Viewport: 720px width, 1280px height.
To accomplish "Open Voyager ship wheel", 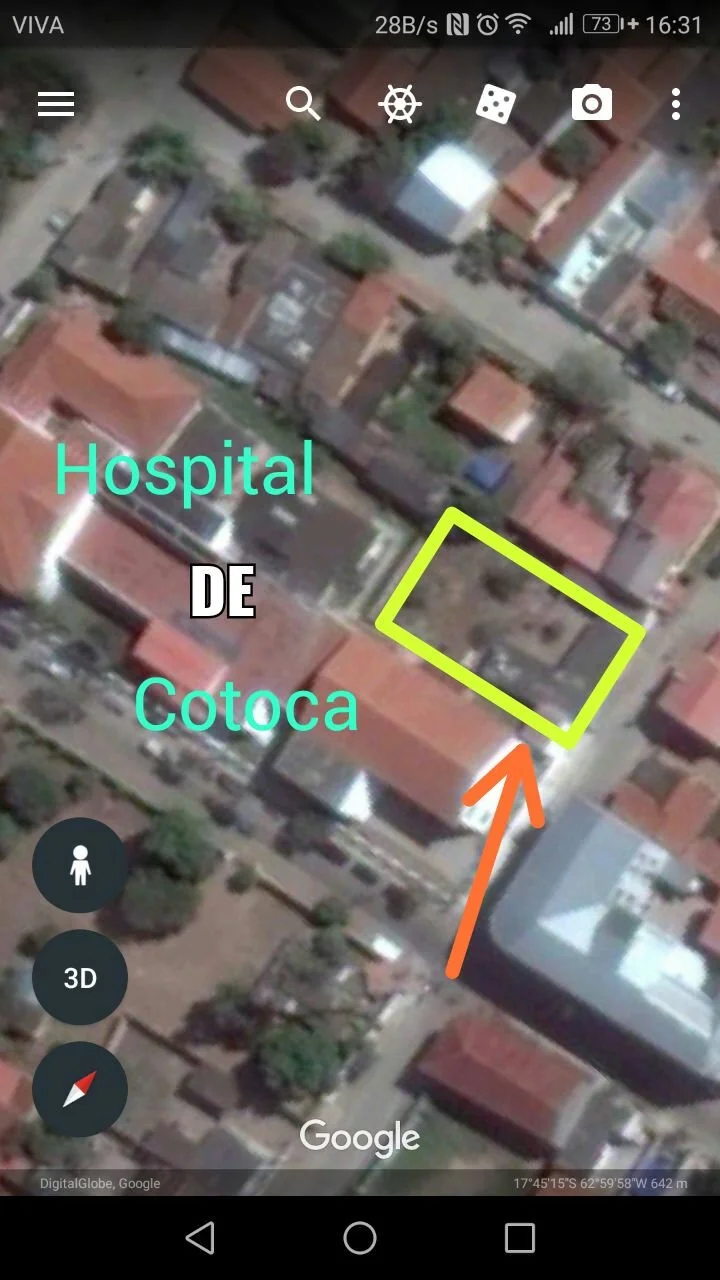I will [400, 104].
